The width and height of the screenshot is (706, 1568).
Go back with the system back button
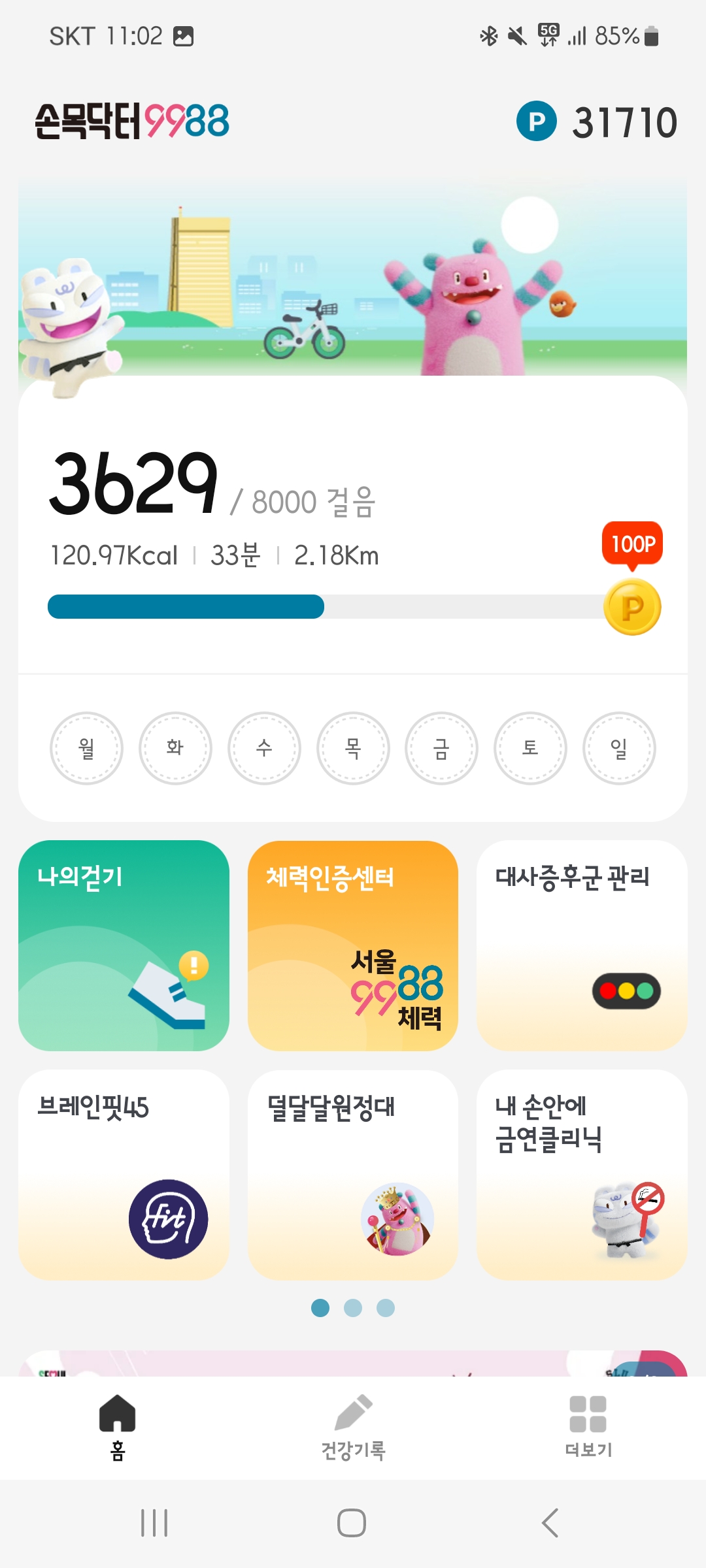[550, 1523]
